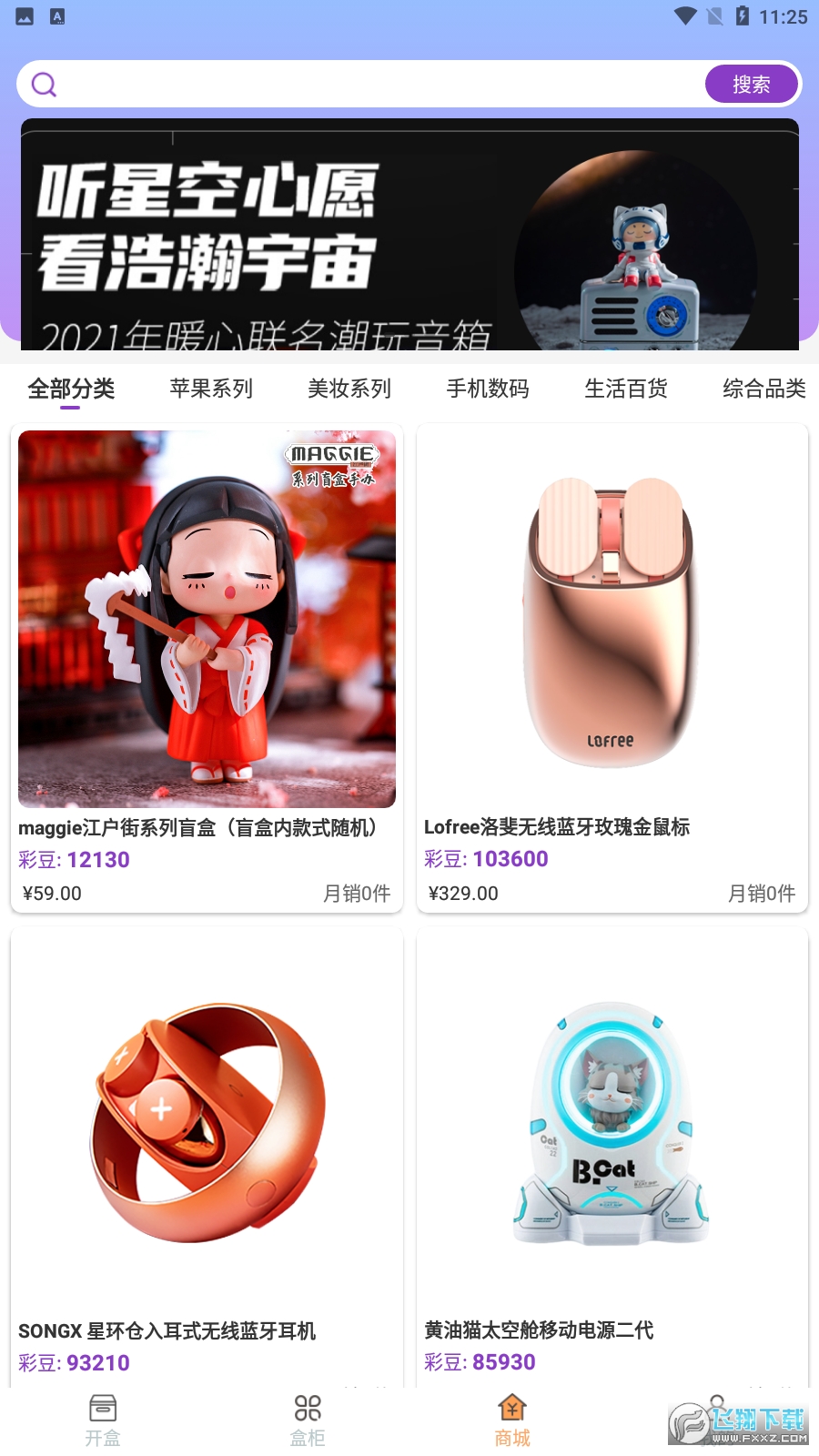Show the 手机数码 category
The height and width of the screenshot is (1456, 819).
coord(488,389)
